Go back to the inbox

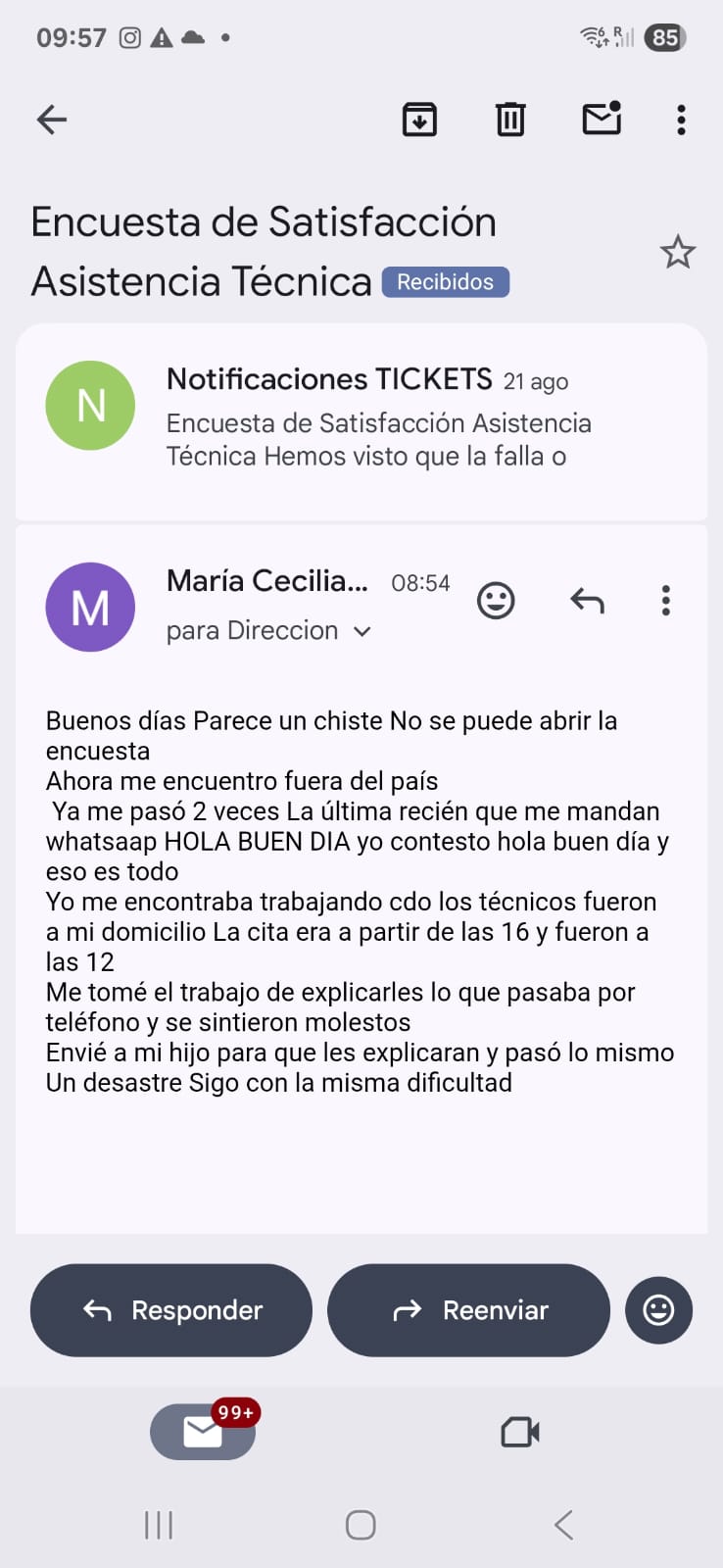pyautogui.click(x=52, y=120)
